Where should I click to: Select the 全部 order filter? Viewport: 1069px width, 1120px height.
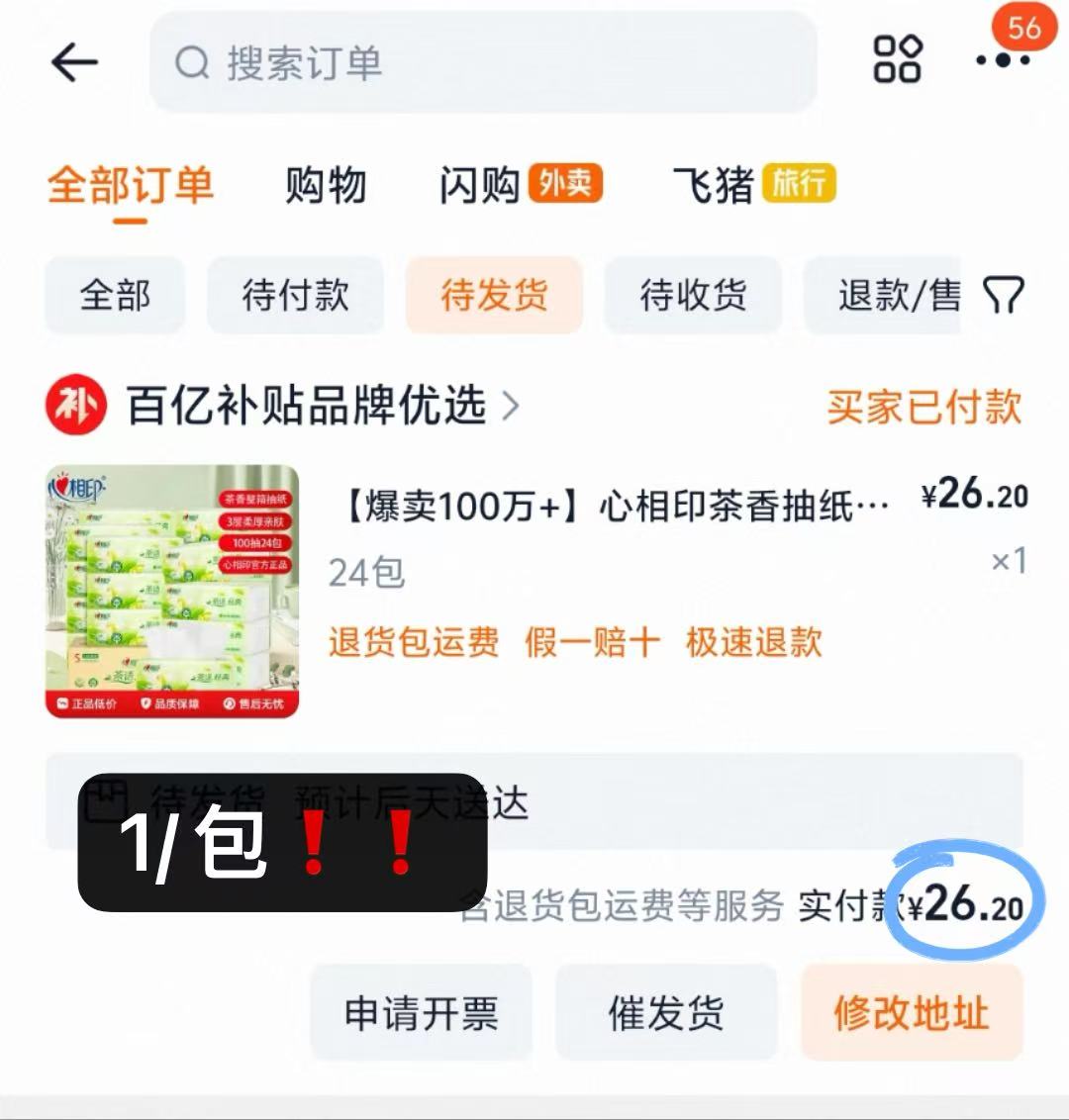(x=115, y=295)
